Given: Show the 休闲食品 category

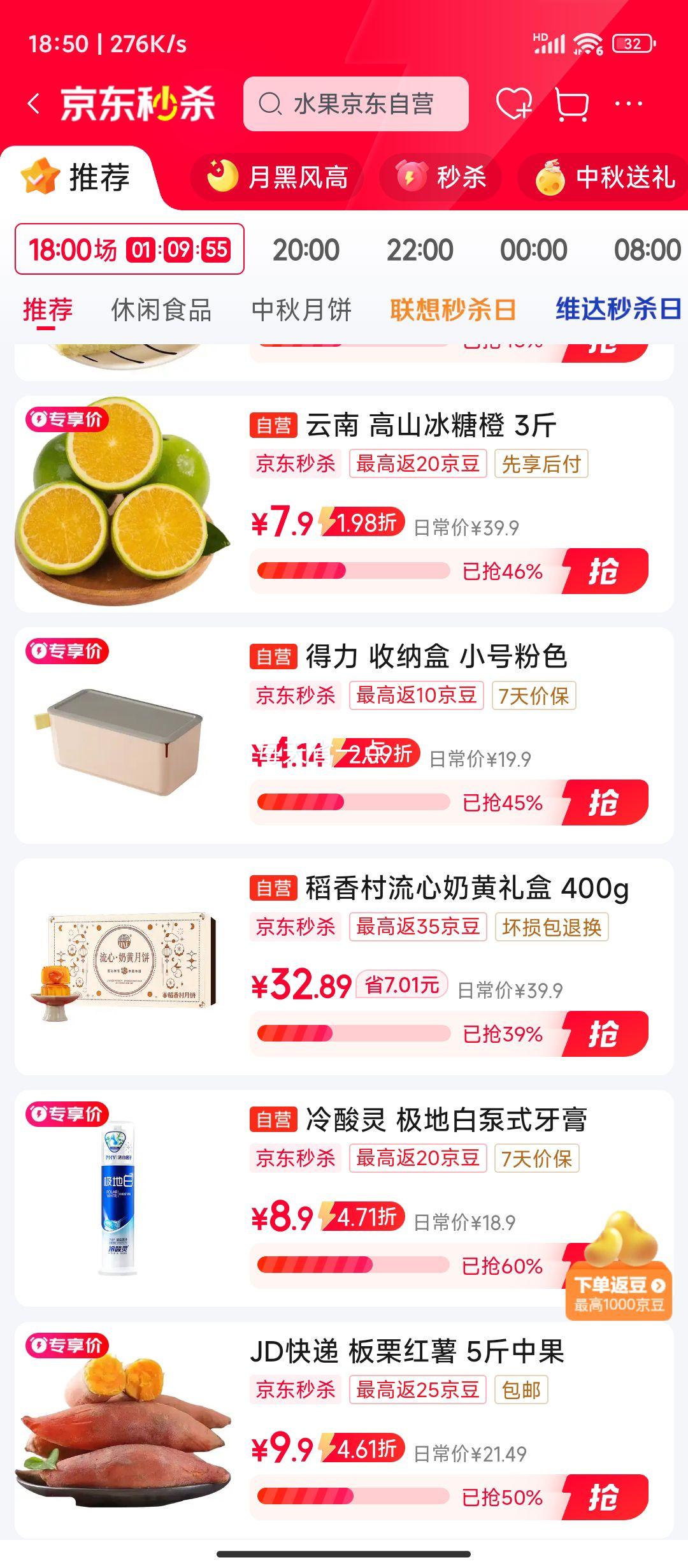Looking at the screenshot, I should coord(161,310).
